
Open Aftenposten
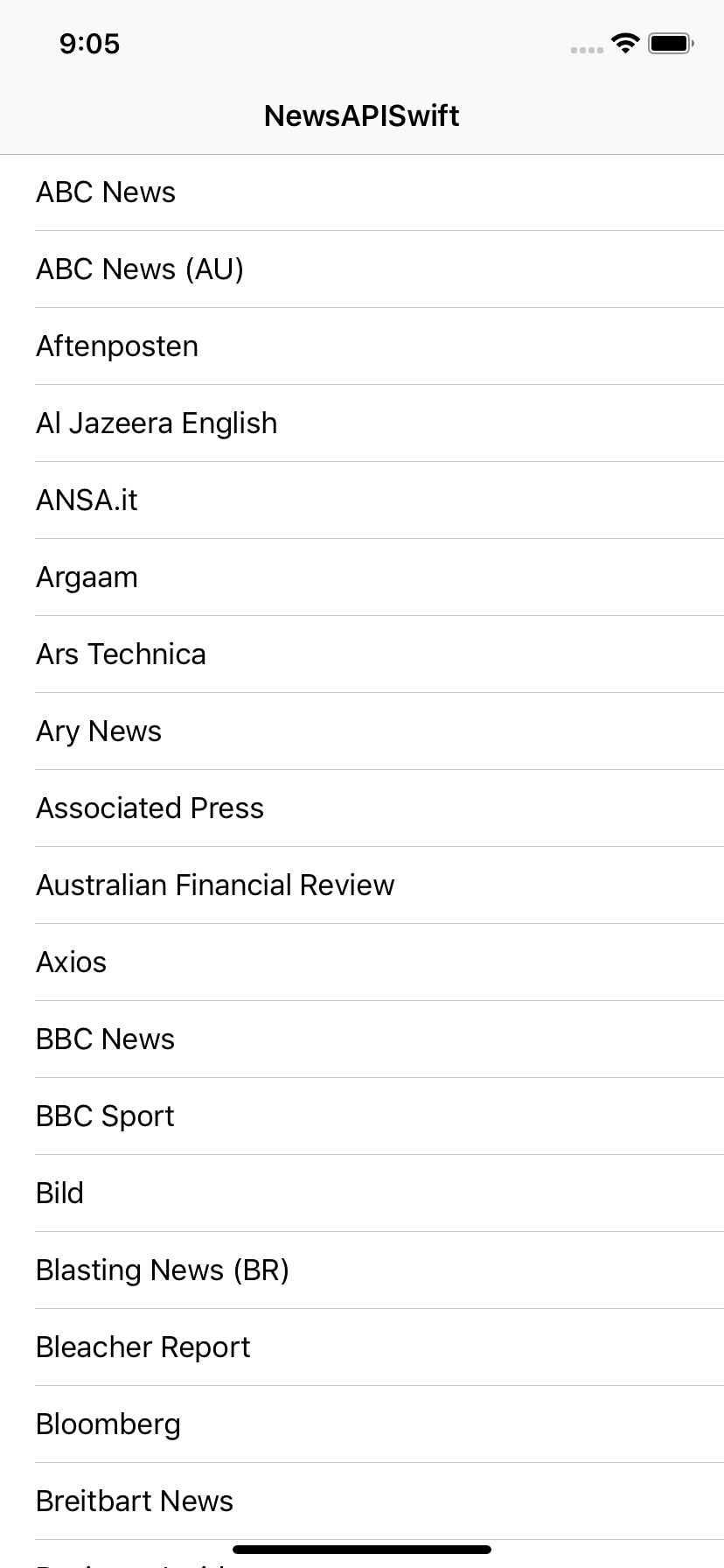click(362, 346)
